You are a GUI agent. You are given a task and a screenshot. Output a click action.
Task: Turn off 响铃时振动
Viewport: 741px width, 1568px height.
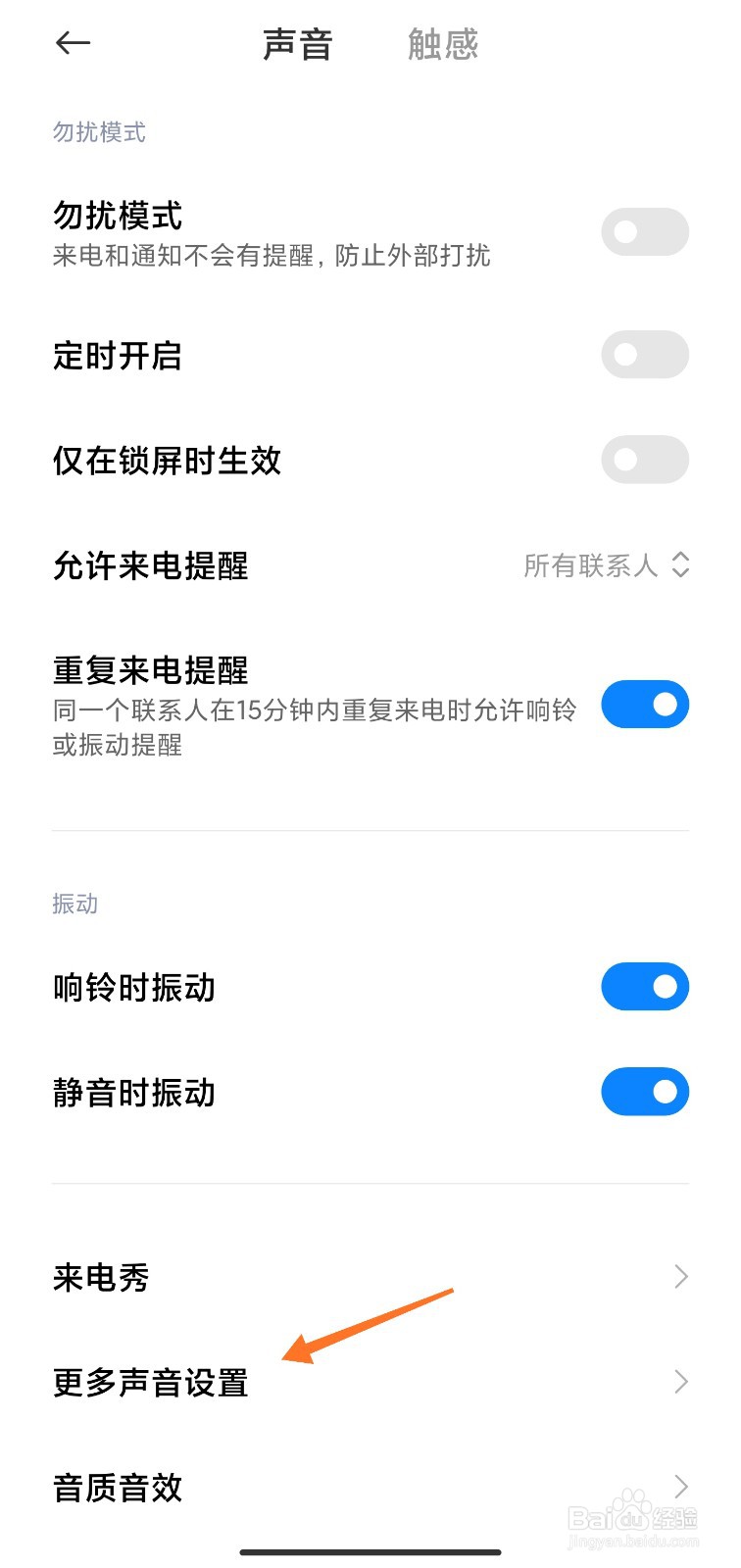pyautogui.click(x=644, y=987)
